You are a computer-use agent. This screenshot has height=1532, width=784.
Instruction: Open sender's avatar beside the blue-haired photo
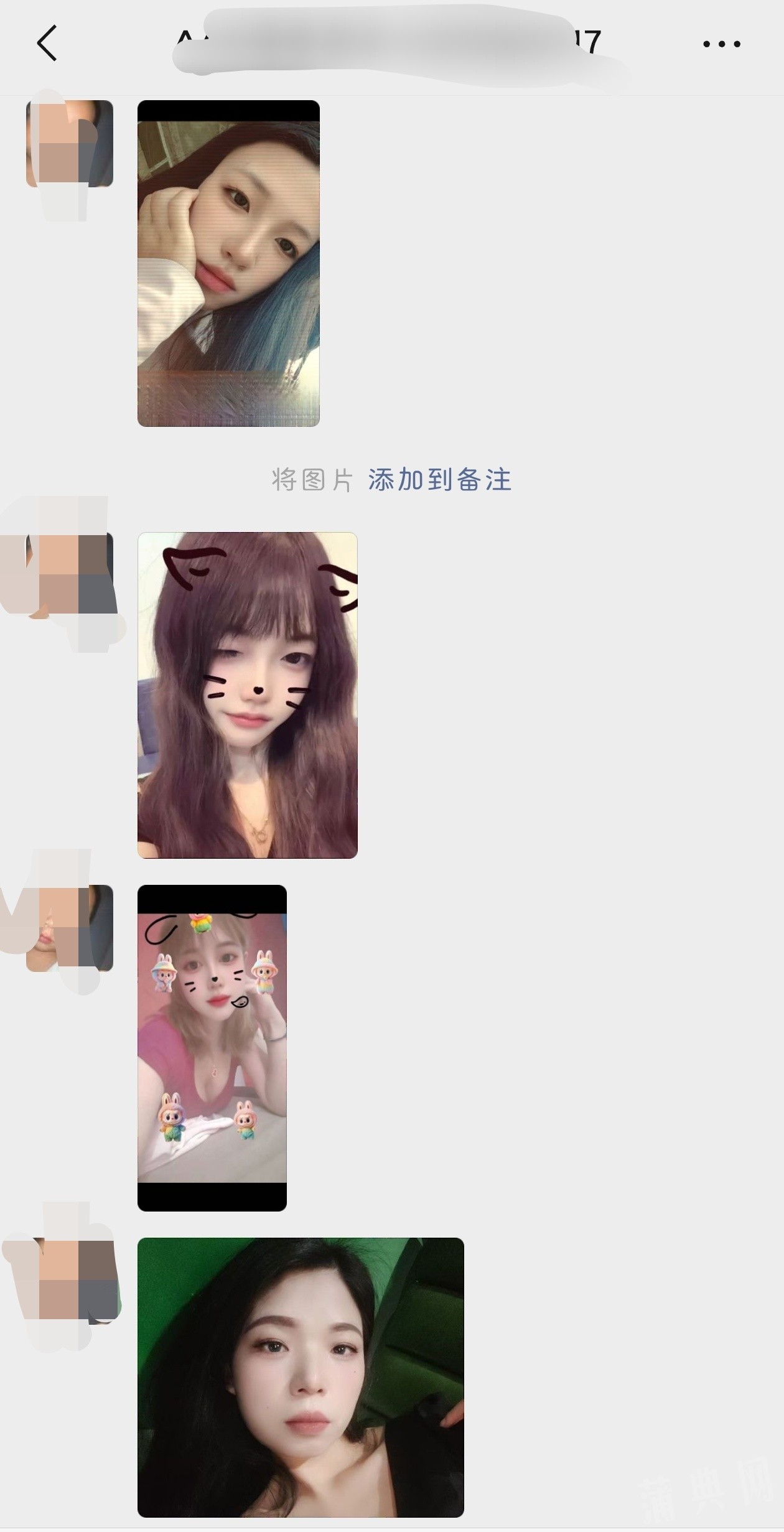click(69, 144)
